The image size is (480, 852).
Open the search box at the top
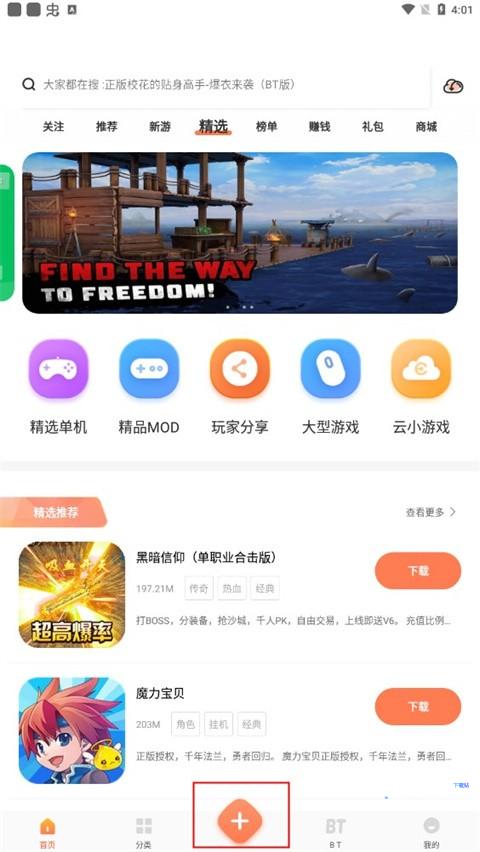pyautogui.click(x=226, y=85)
